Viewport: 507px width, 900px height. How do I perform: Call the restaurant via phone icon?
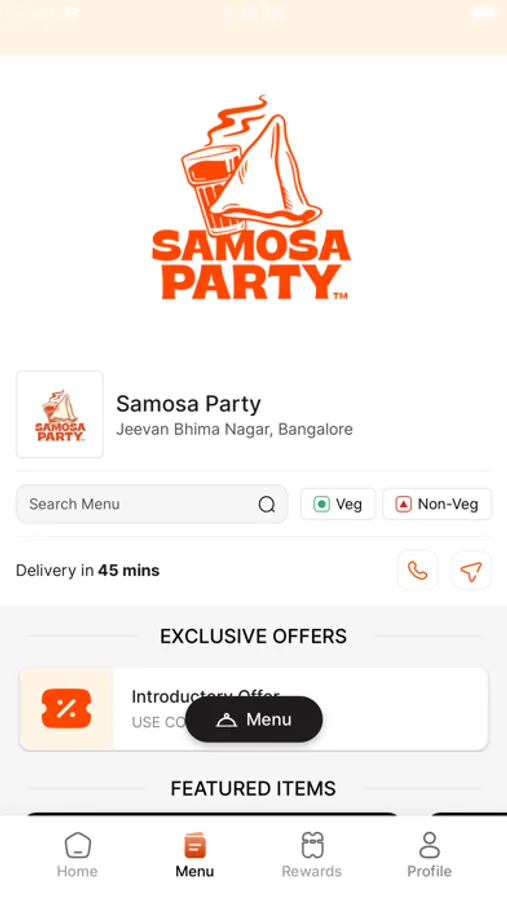click(417, 571)
